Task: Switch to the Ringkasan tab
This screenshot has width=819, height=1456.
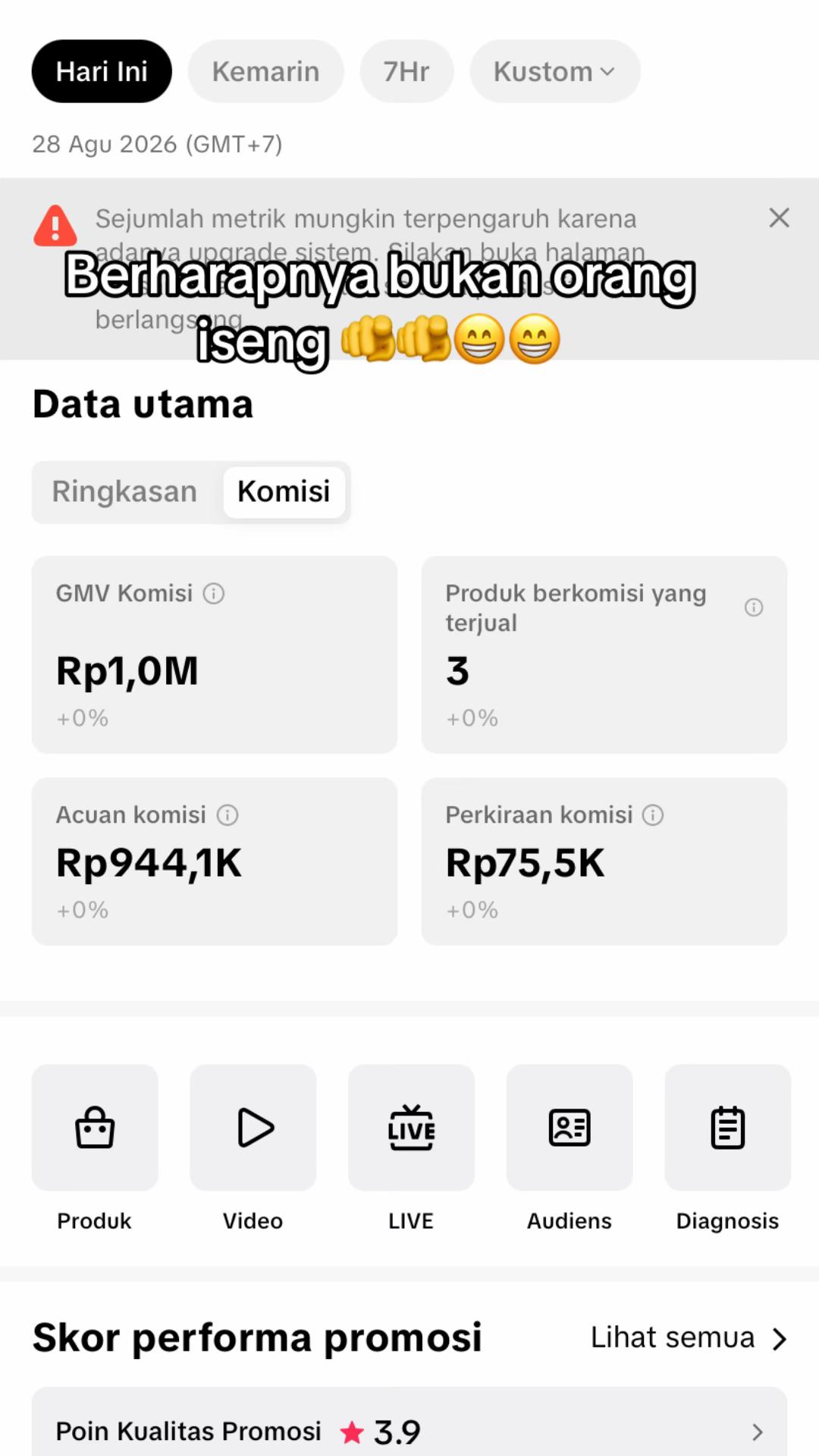Action: click(124, 492)
